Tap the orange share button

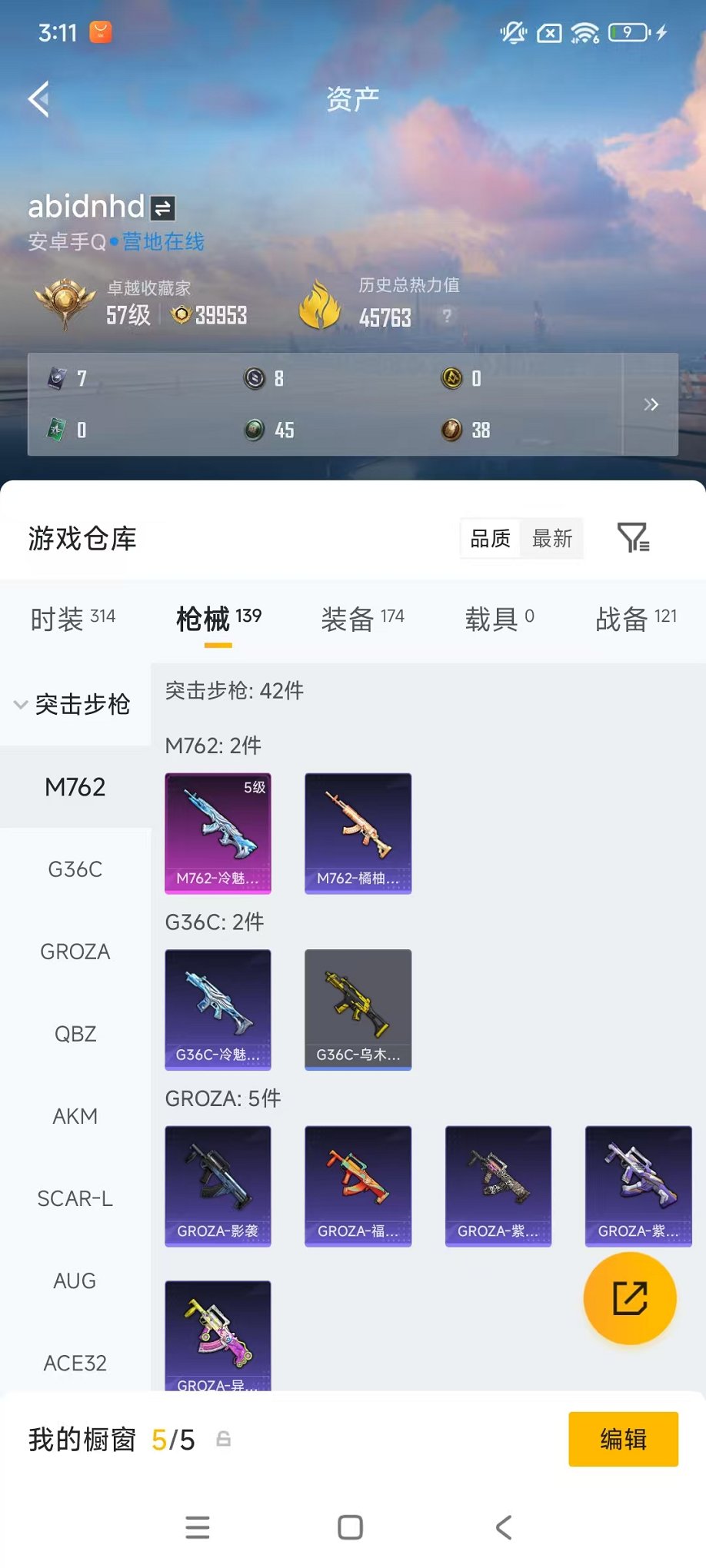630,1297
